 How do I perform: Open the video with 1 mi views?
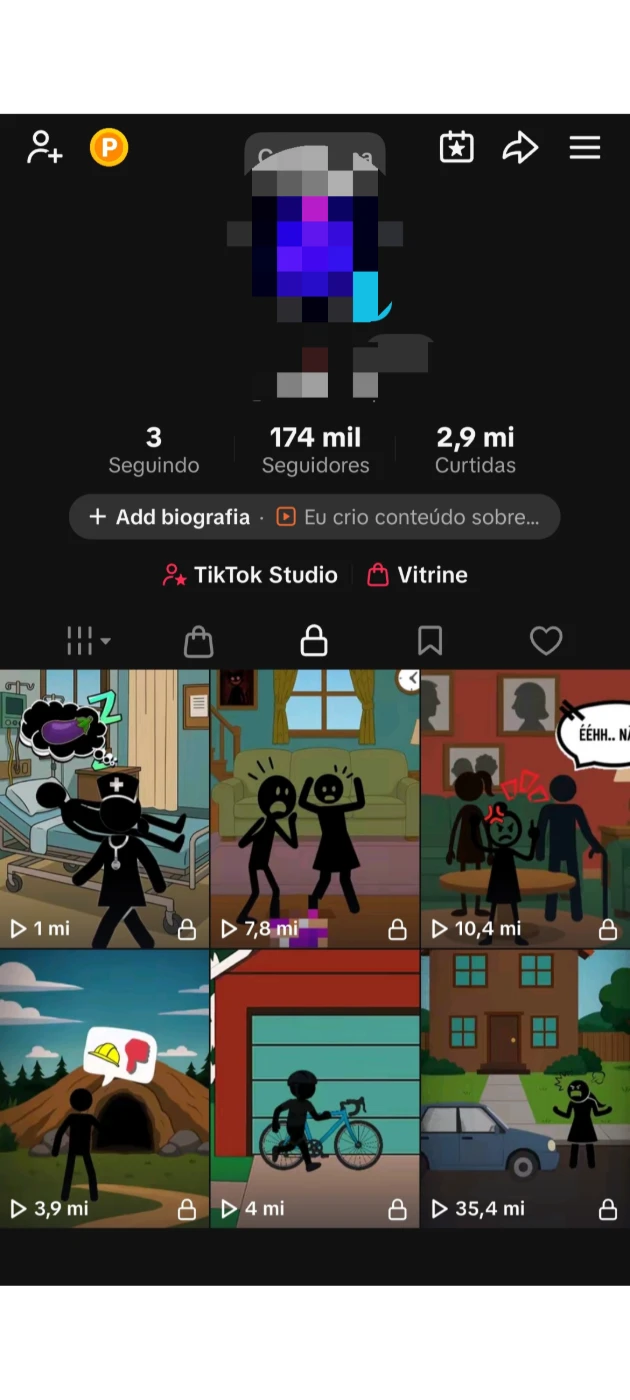click(x=104, y=808)
